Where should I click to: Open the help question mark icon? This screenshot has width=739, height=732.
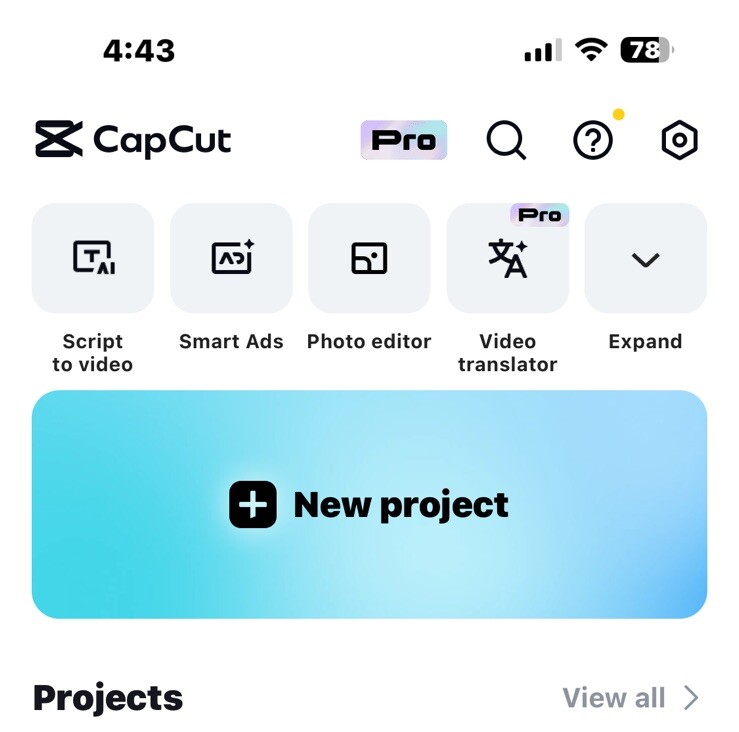tap(593, 141)
